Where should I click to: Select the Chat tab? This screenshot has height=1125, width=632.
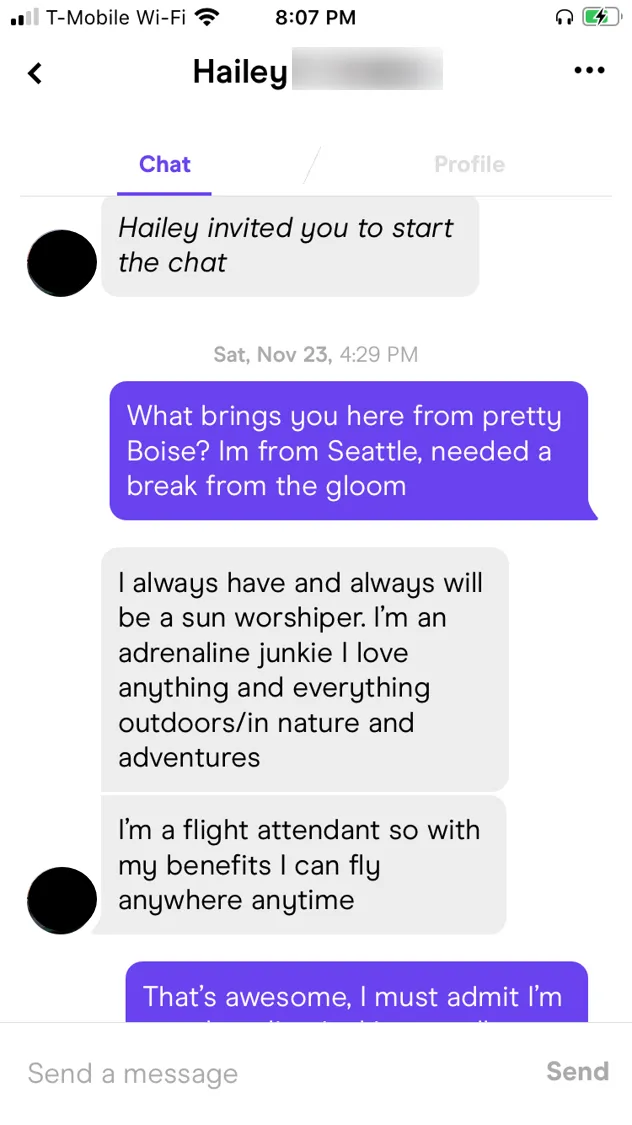[165, 165]
